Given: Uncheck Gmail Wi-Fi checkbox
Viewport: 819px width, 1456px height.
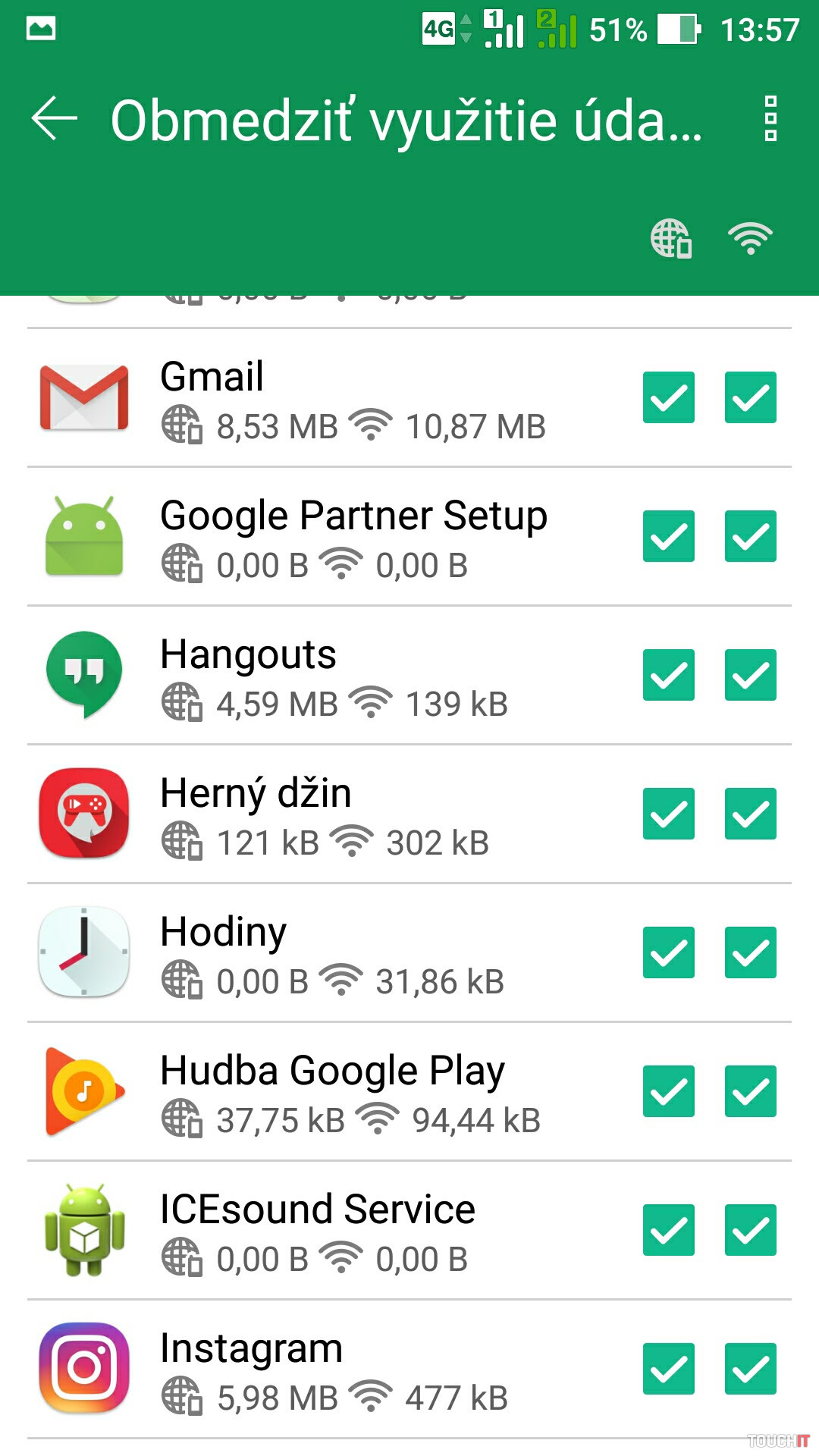Looking at the screenshot, I should (x=750, y=397).
